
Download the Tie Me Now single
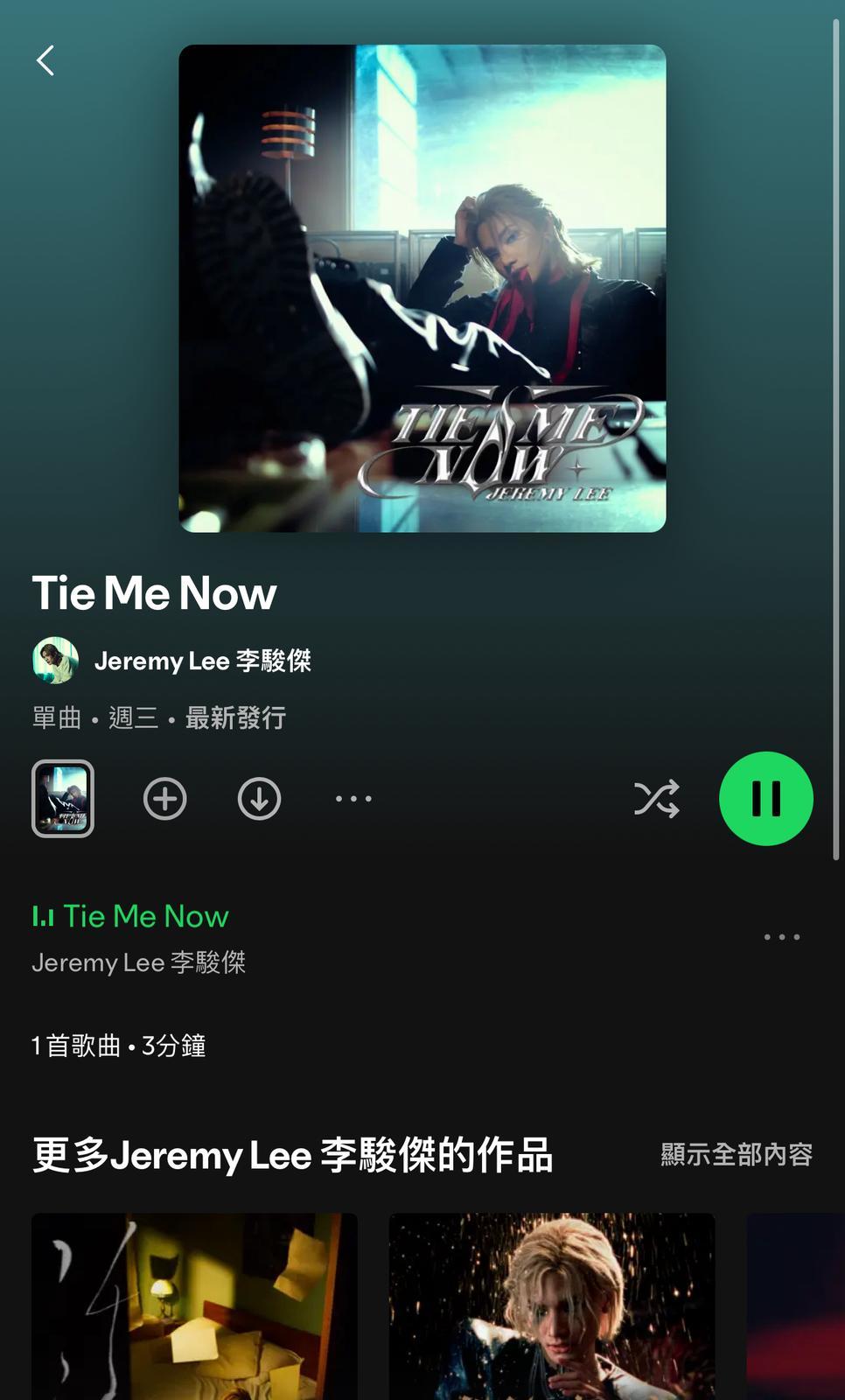click(x=259, y=799)
